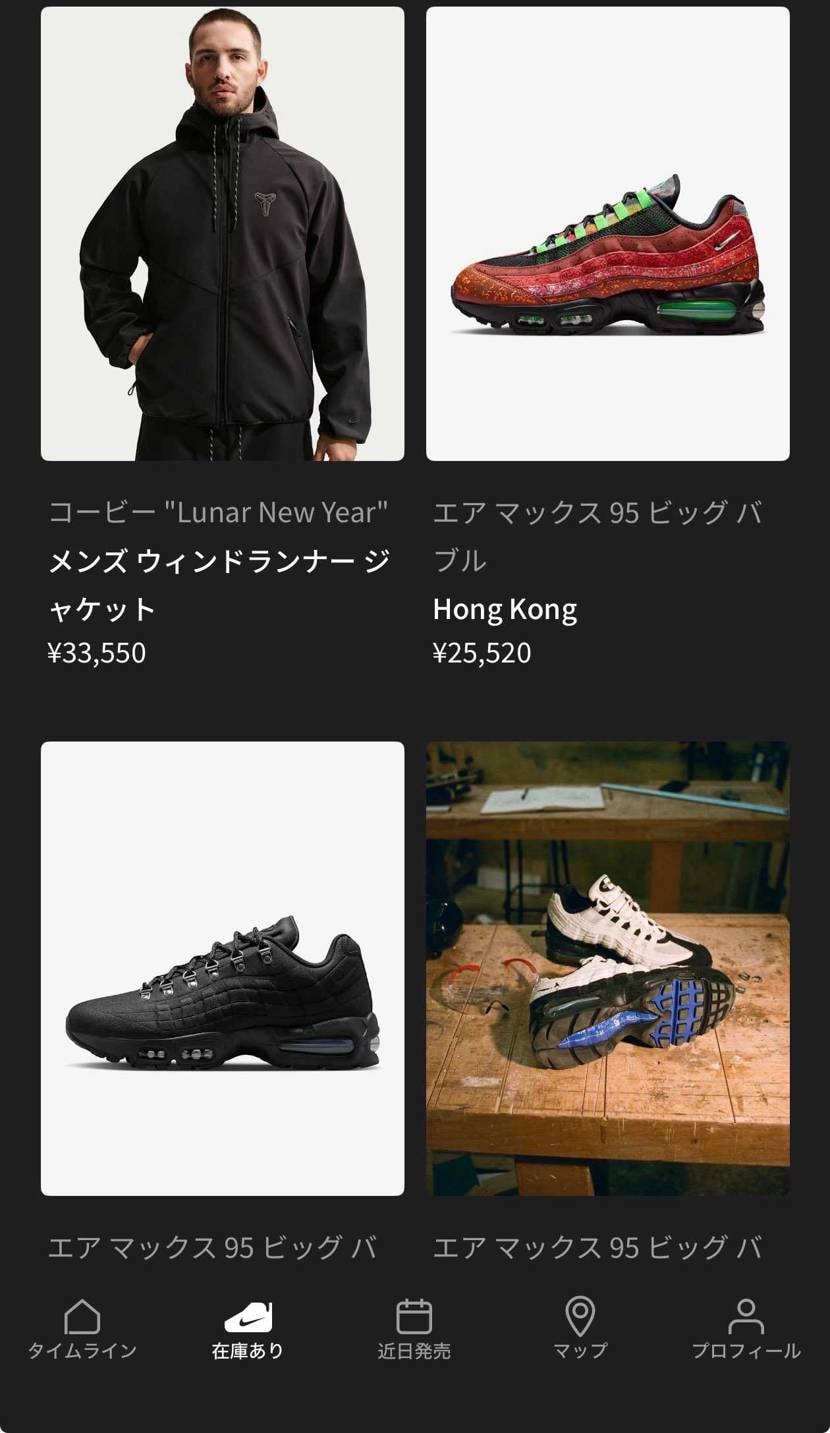Switch to the タイムライン tab
The image size is (830, 1433).
(82, 1329)
